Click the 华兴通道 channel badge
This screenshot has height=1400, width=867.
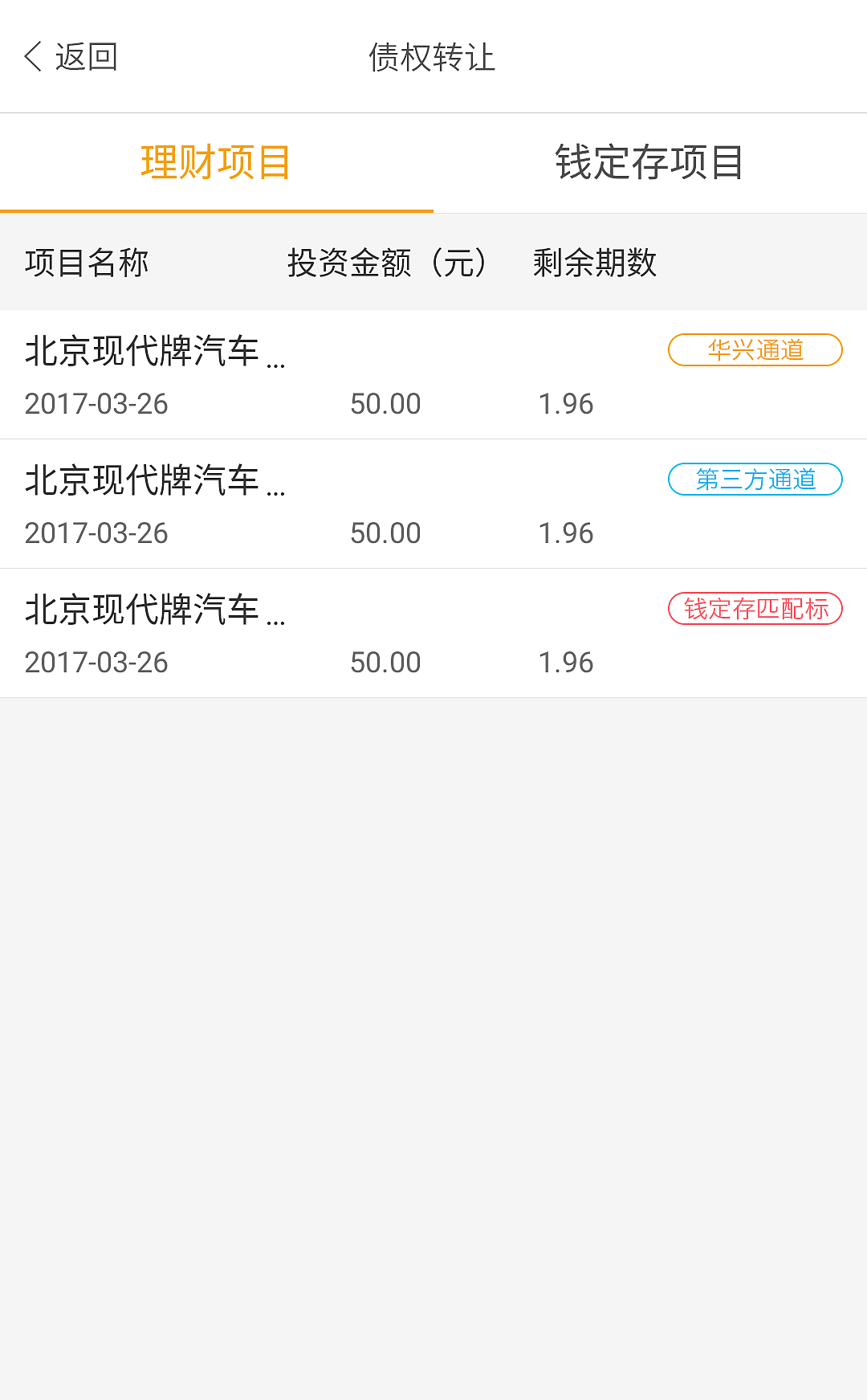click(754, 349)
